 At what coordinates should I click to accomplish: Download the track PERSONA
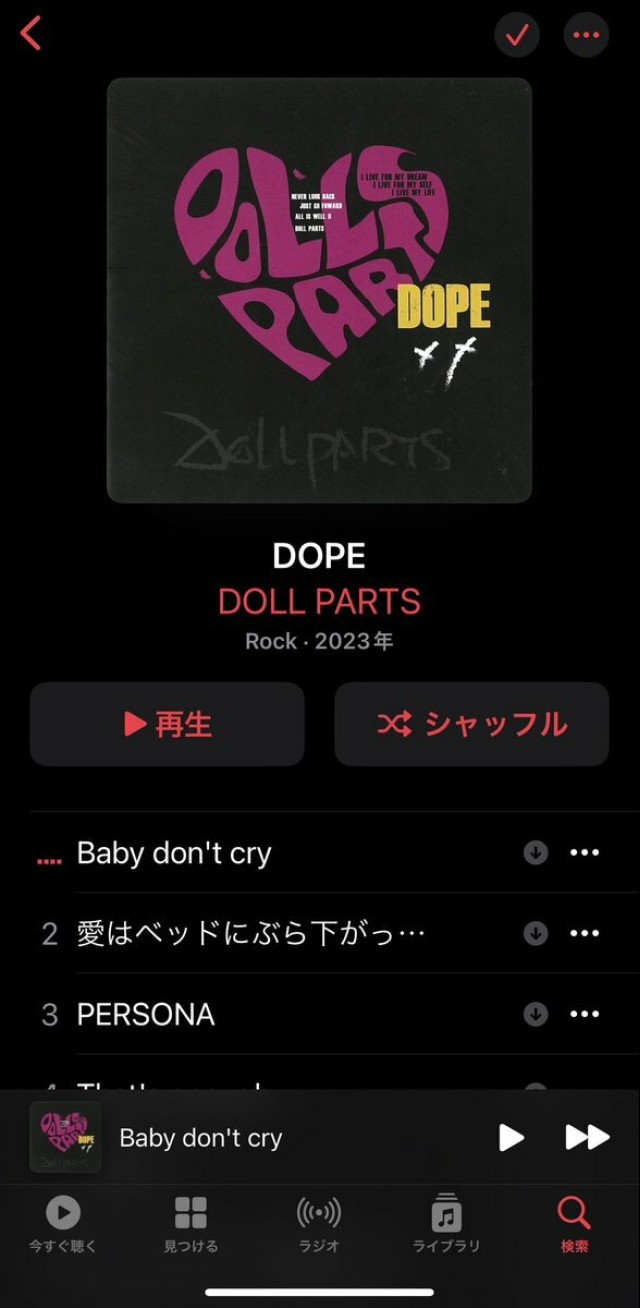tap(536, 1014)
